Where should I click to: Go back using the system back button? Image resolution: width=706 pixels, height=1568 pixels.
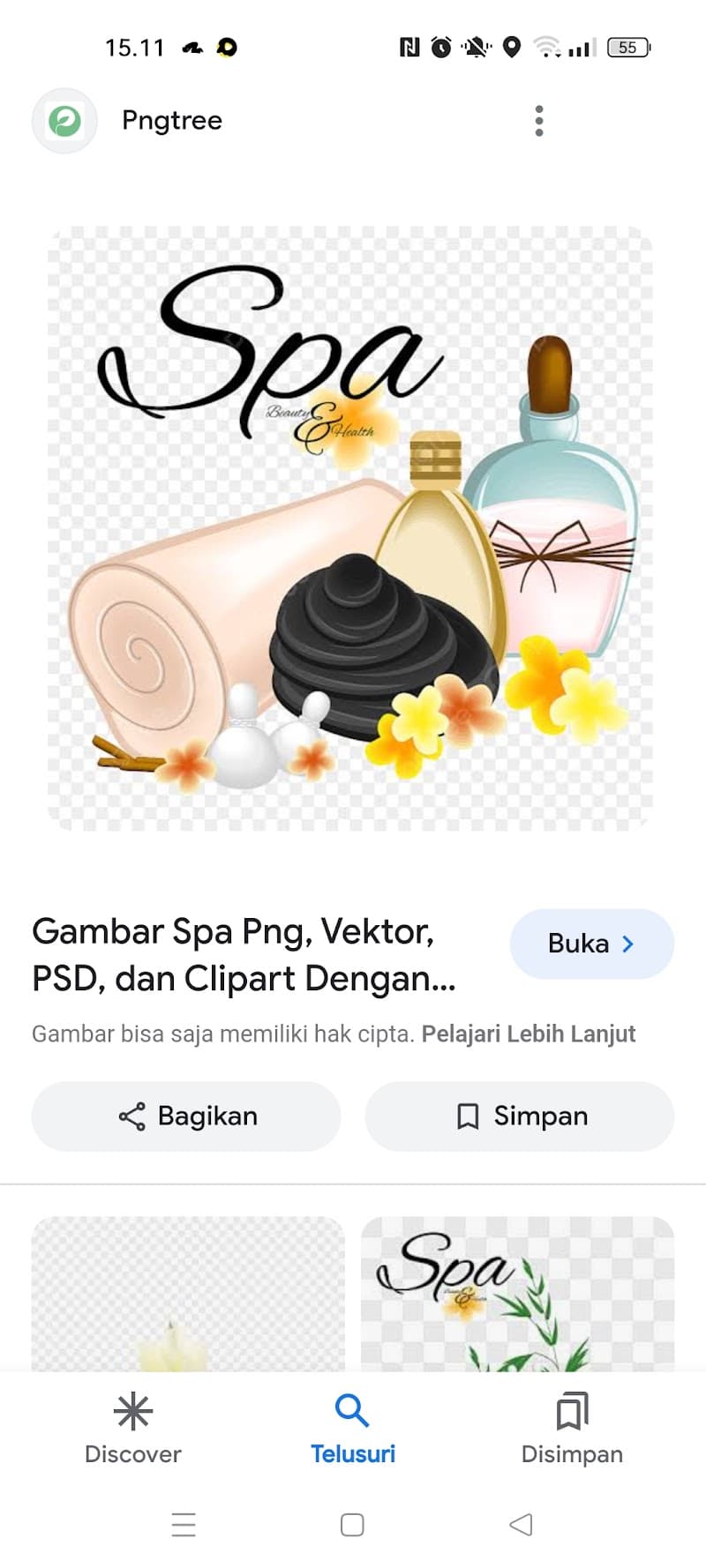[521, 1524]
